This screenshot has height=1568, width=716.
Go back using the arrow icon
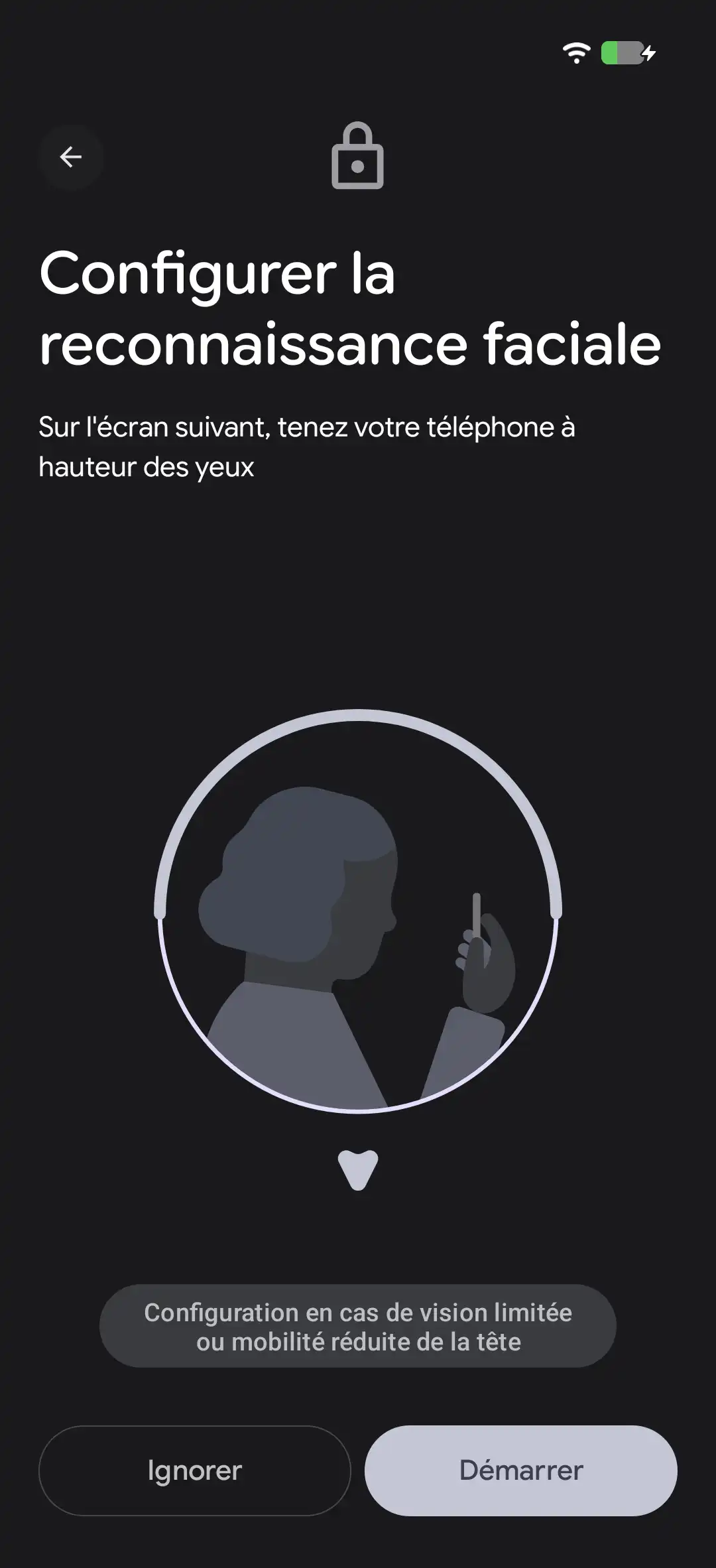pyautogui.click(x=71, y=157)
